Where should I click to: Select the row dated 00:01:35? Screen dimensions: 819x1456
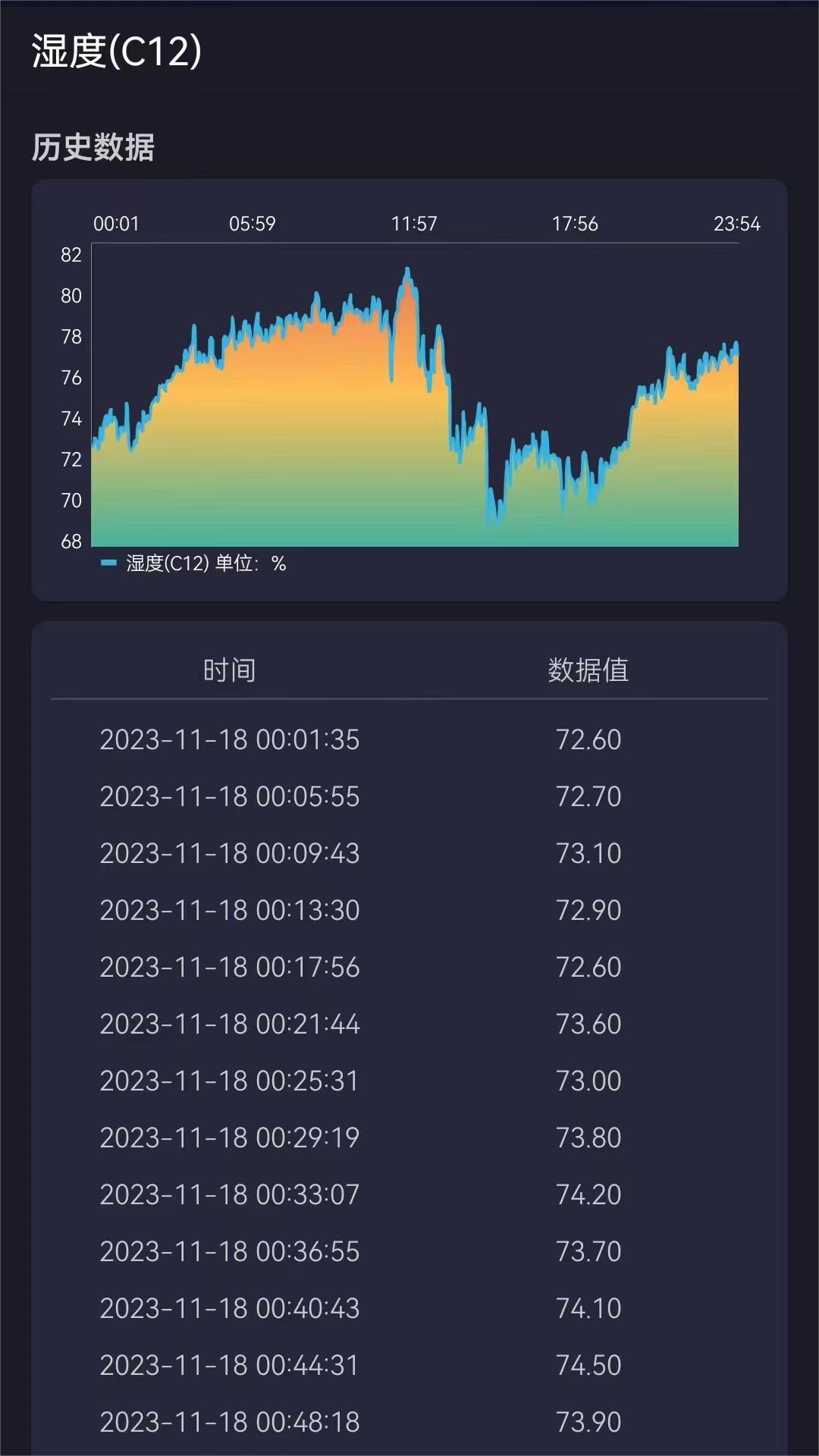pyautogui.click(x=230, y=739)
